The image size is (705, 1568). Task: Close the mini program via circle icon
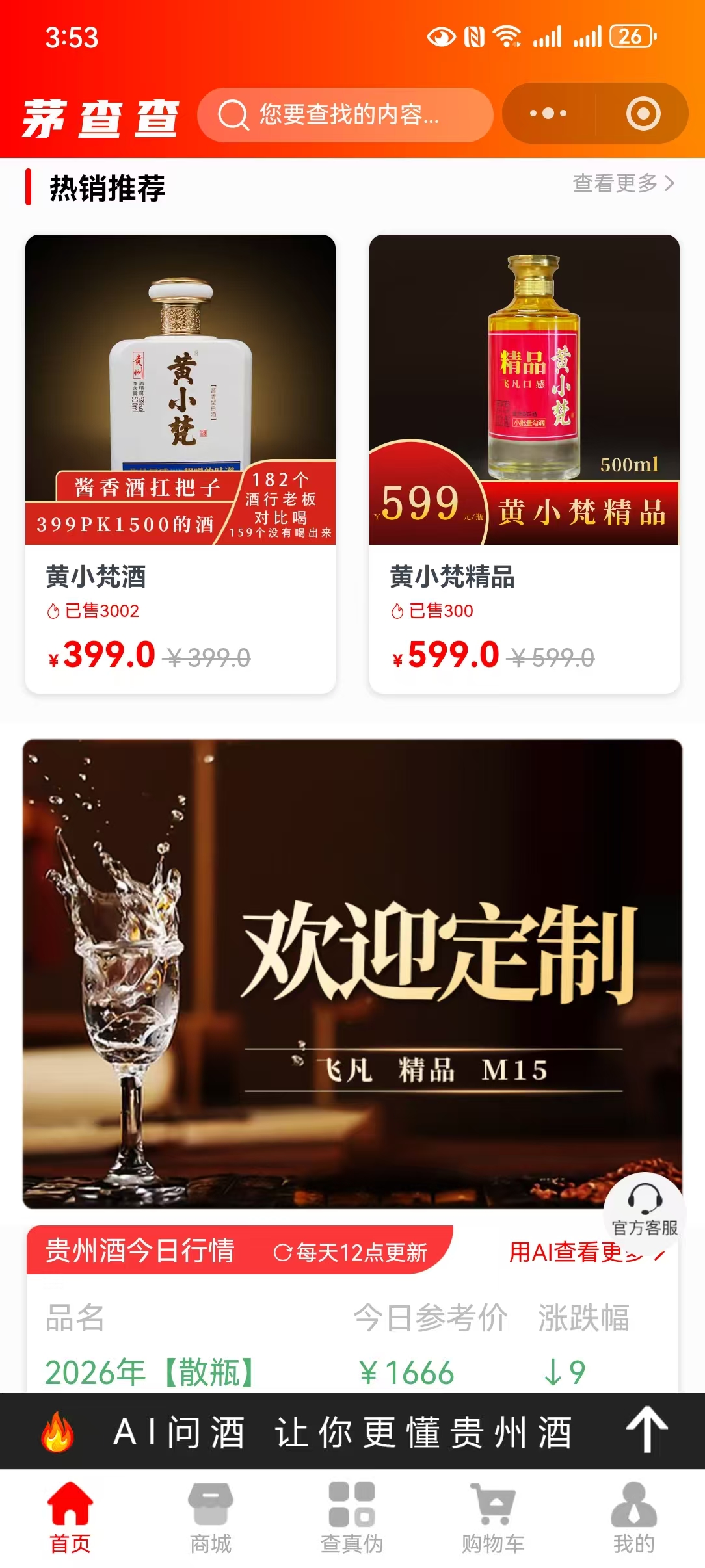tap(643, 114)
